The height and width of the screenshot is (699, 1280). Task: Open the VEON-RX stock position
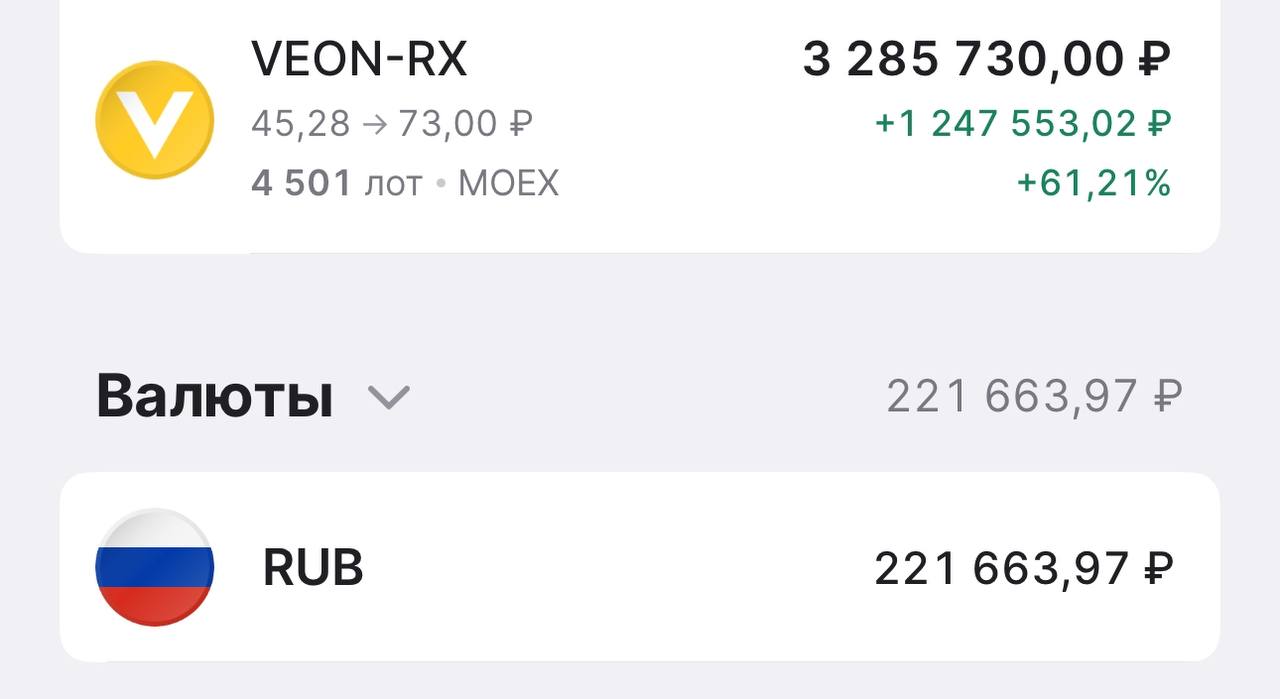[640, 122]
